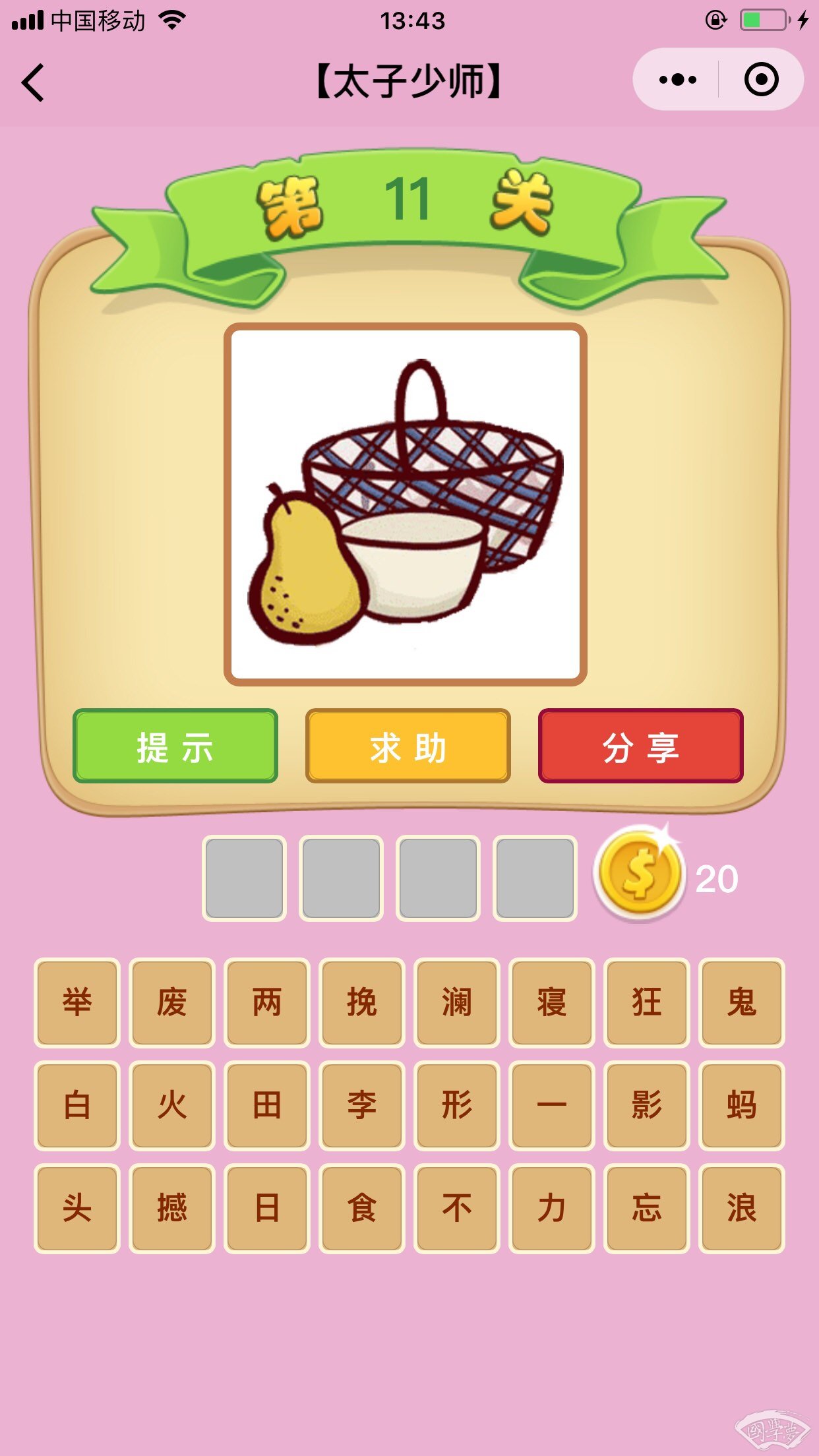Pick the character tile 狂
Screen dimensions: 819x1456
click(x=647, y=1002)
